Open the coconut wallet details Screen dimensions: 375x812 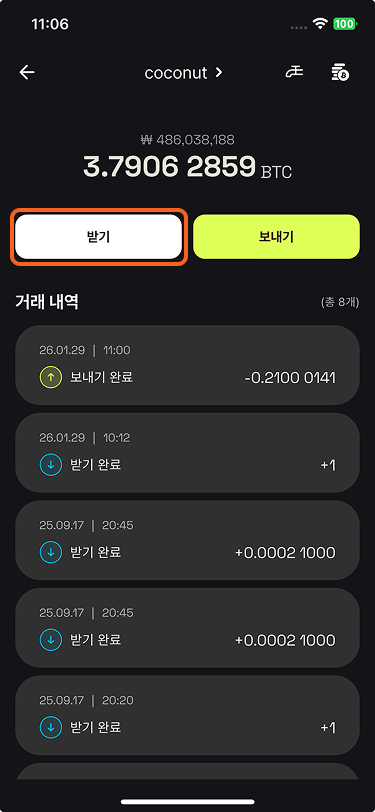[183, 73]
